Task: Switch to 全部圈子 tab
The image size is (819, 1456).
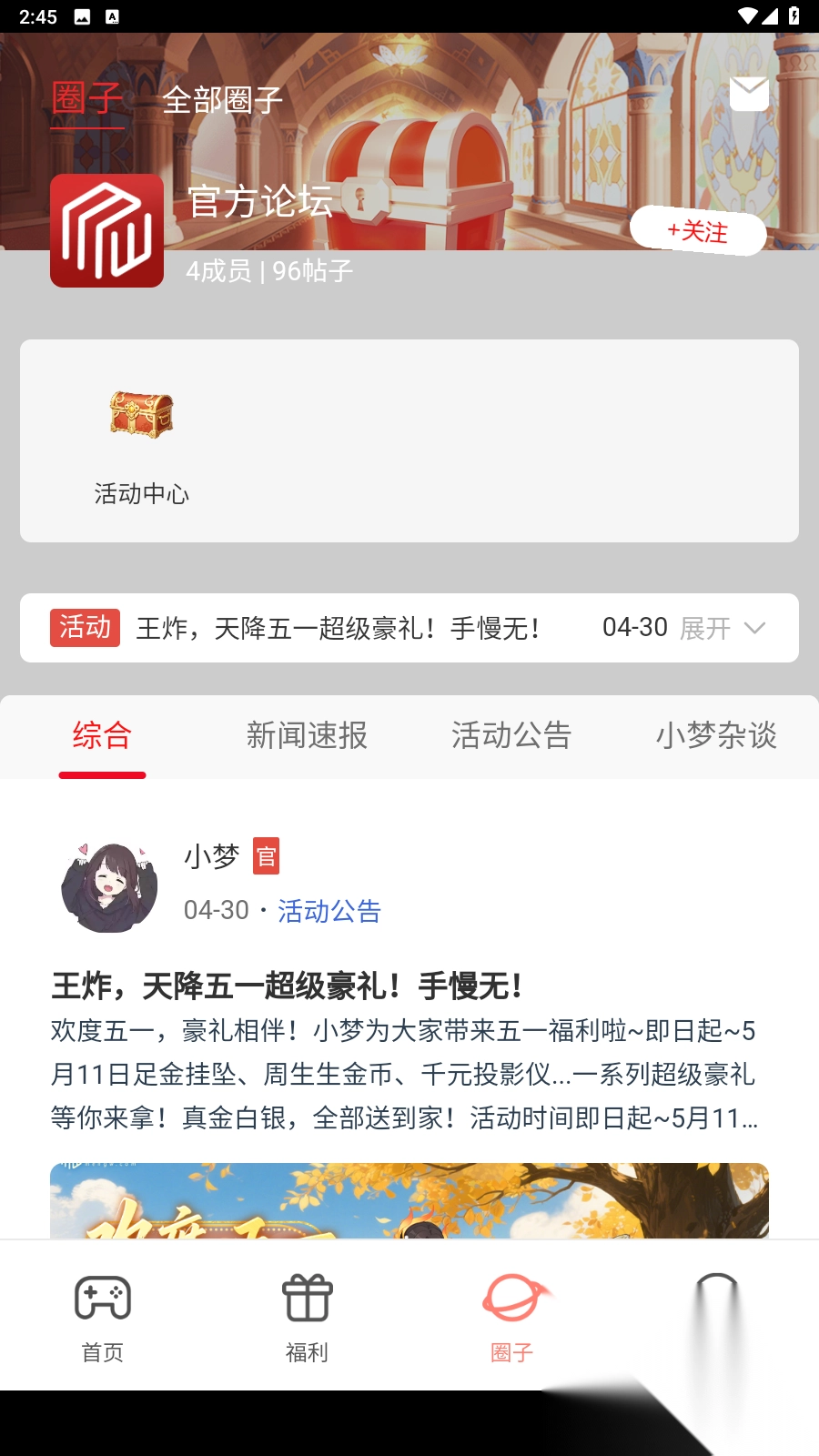Action: point(222,100)
